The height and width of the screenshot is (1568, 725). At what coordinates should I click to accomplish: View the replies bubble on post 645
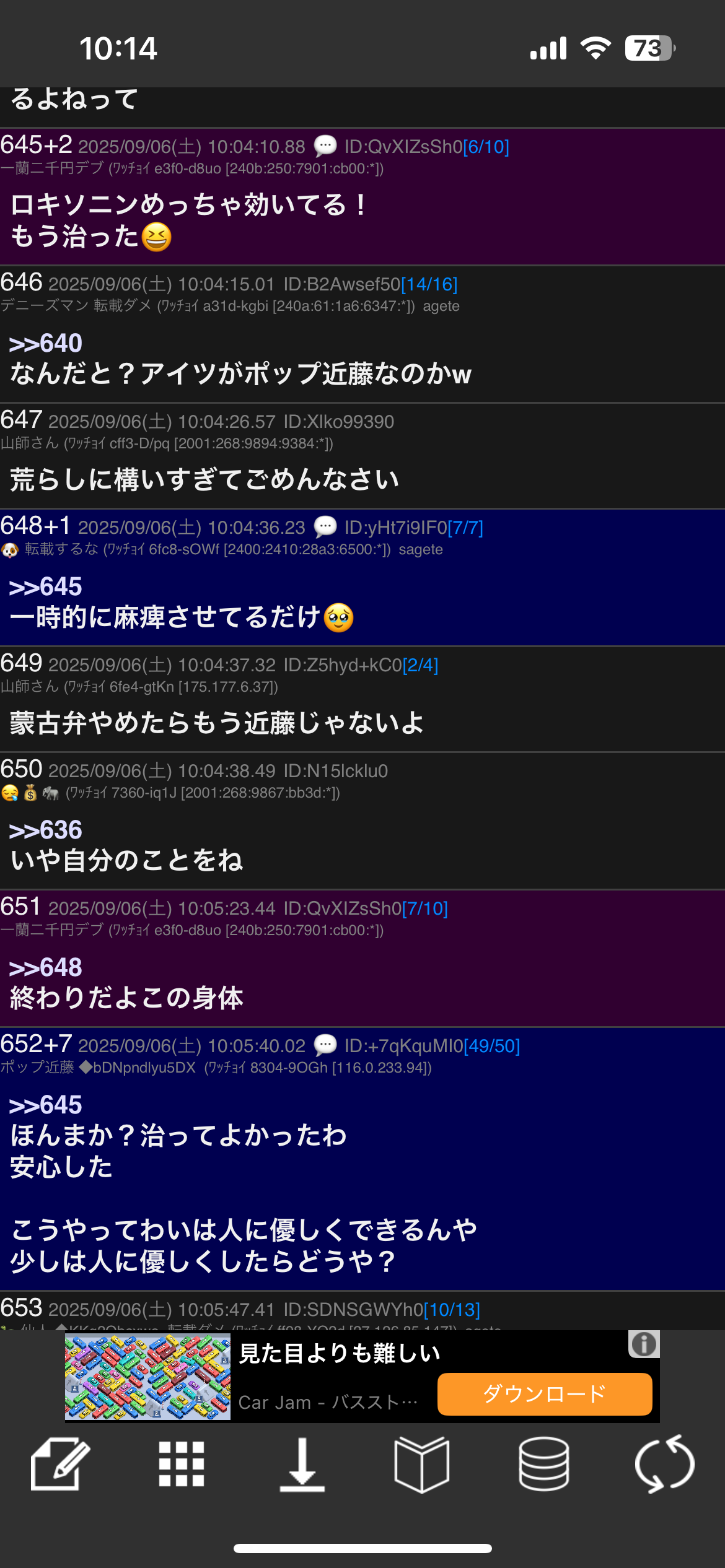325,146
